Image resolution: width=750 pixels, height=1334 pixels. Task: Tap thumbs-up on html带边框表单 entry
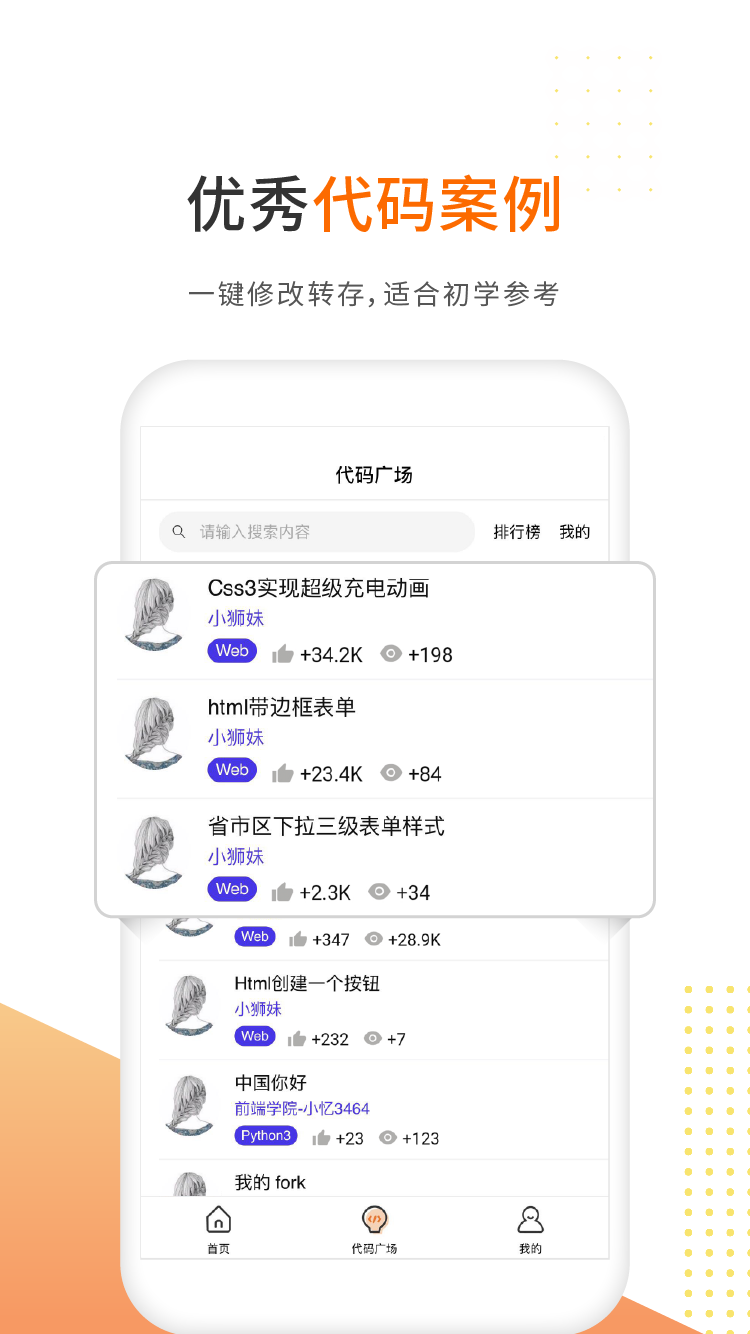281,772
